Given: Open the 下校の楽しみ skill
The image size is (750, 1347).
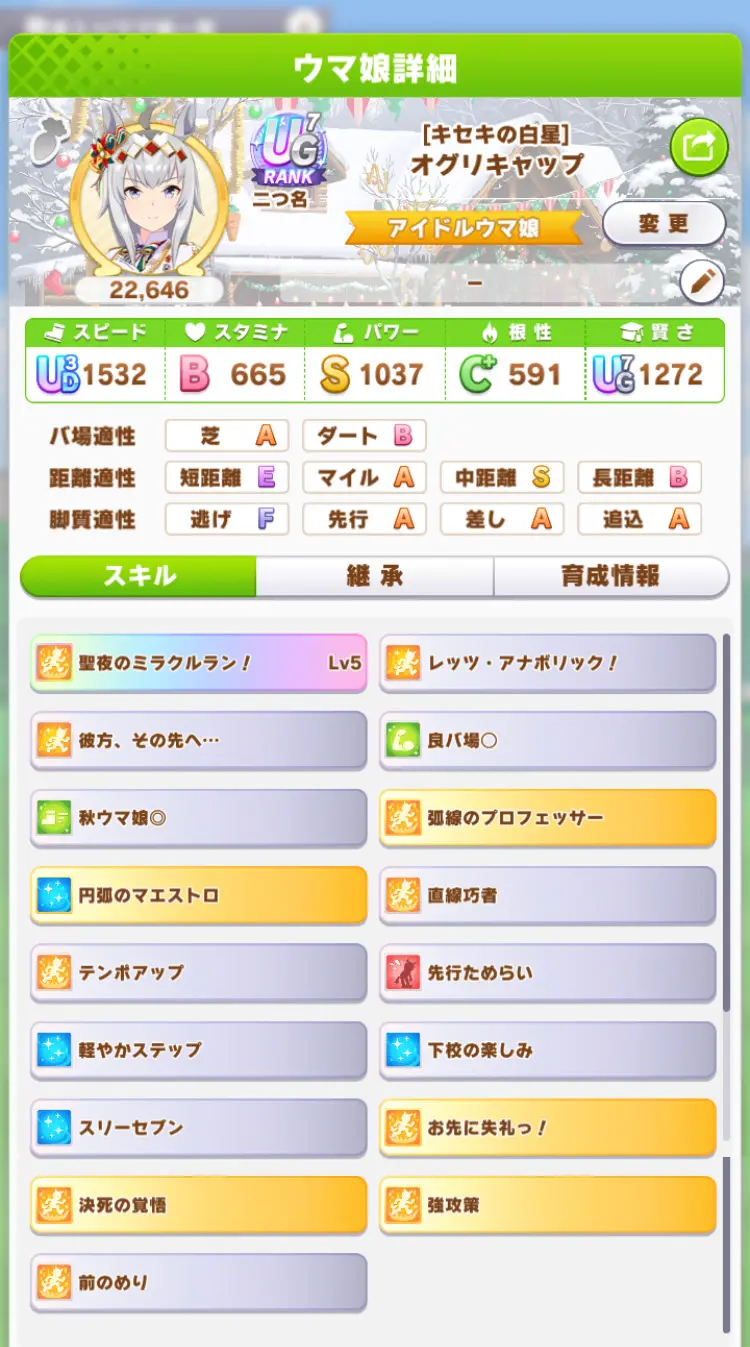Looking at the screenshot, I should tap(547, 1050).
